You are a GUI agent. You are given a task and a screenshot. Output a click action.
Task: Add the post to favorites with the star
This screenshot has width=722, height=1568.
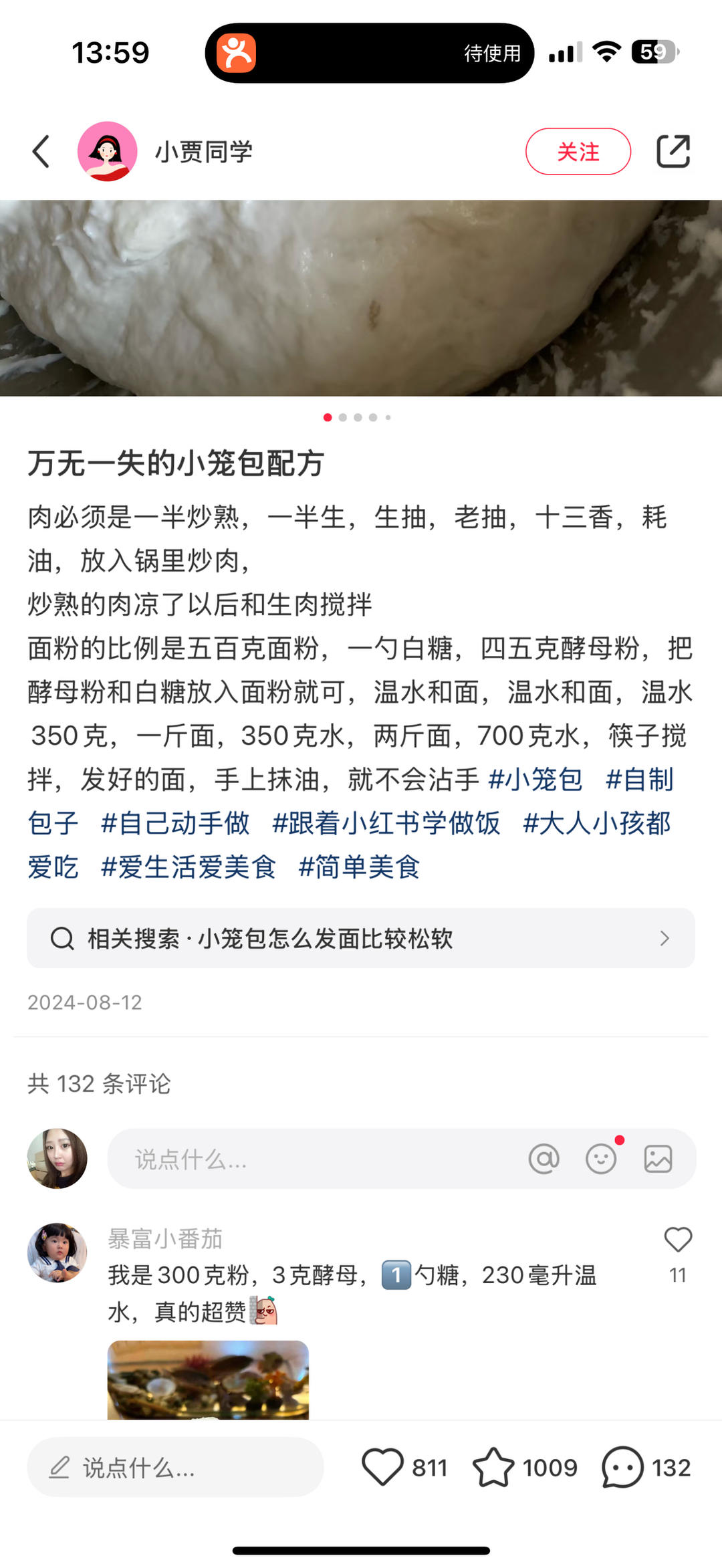493,1467
